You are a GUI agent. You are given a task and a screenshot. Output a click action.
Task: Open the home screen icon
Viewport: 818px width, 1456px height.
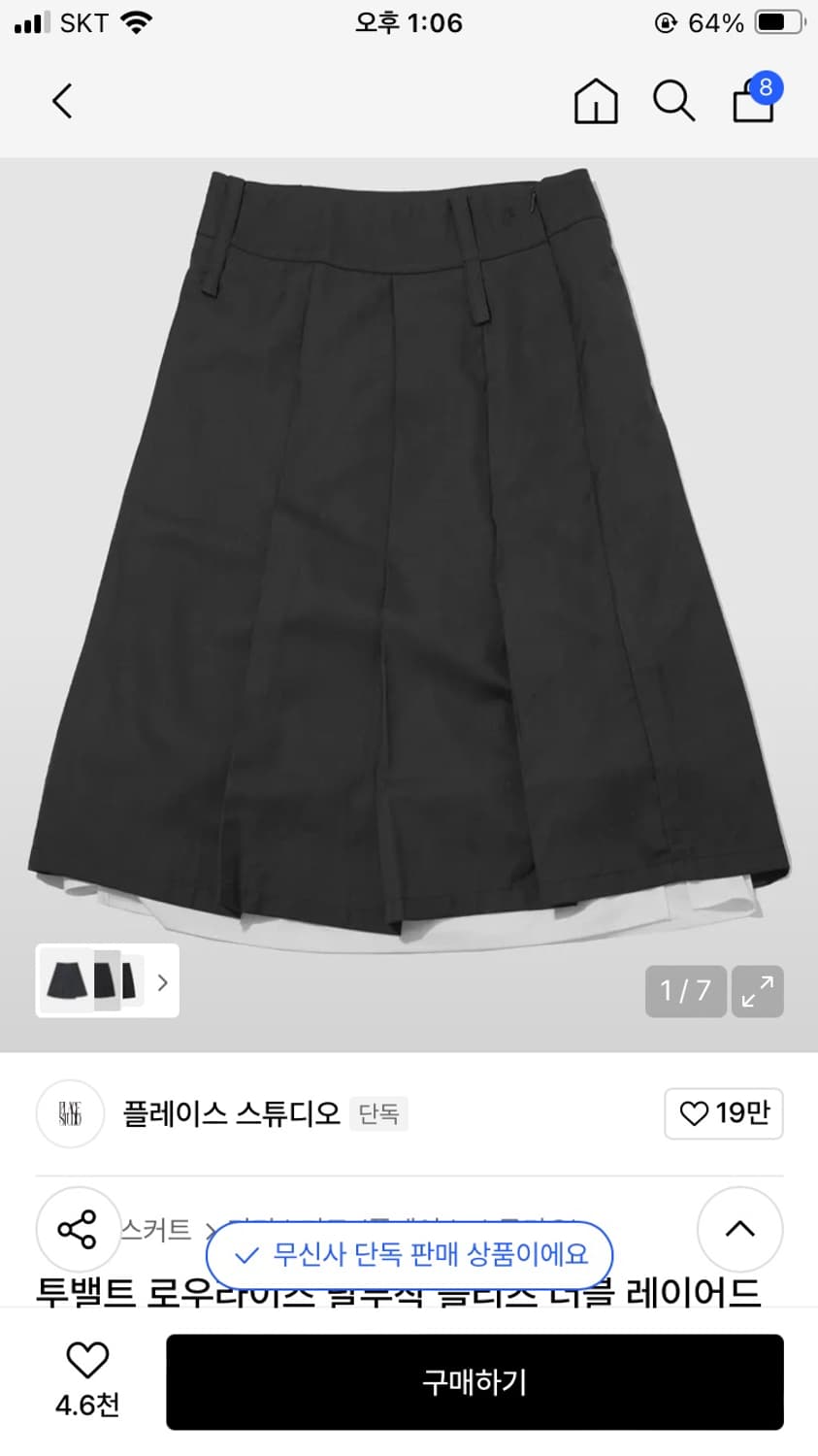(x=595, y=100)
